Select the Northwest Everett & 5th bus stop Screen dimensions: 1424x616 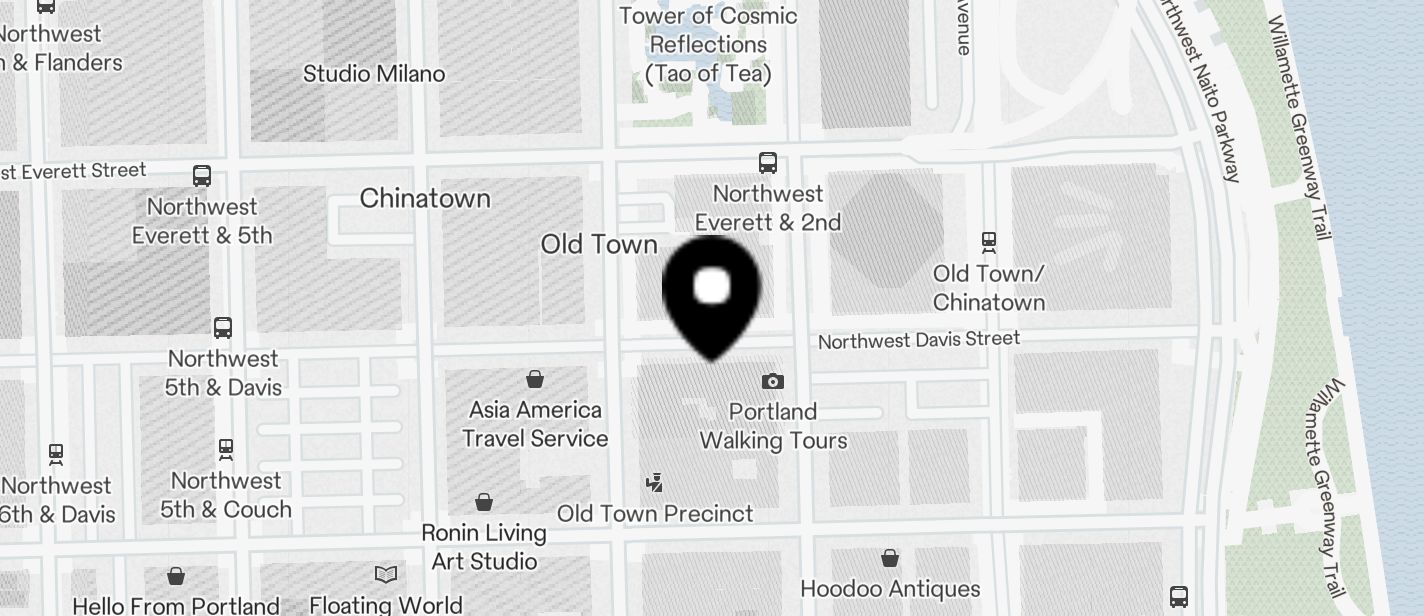click(202, 176)
